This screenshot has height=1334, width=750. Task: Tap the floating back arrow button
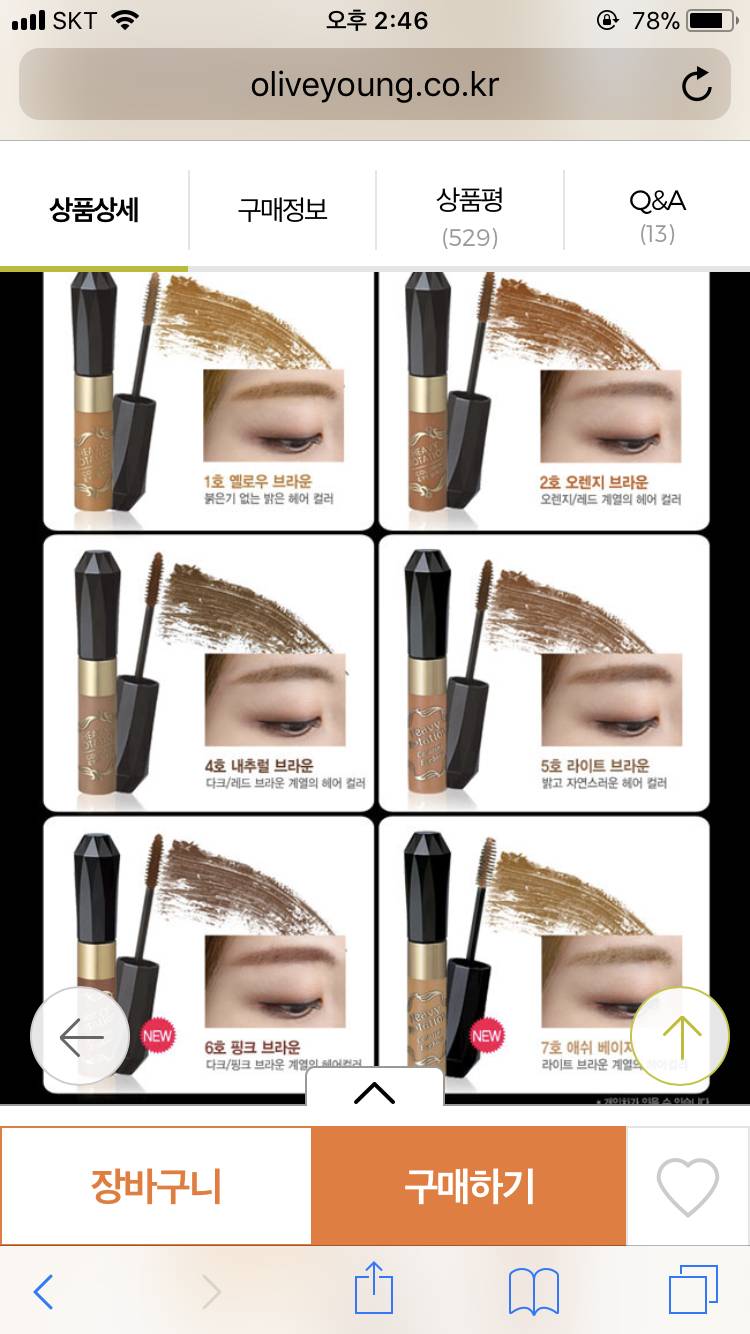tap(80, 1037)
